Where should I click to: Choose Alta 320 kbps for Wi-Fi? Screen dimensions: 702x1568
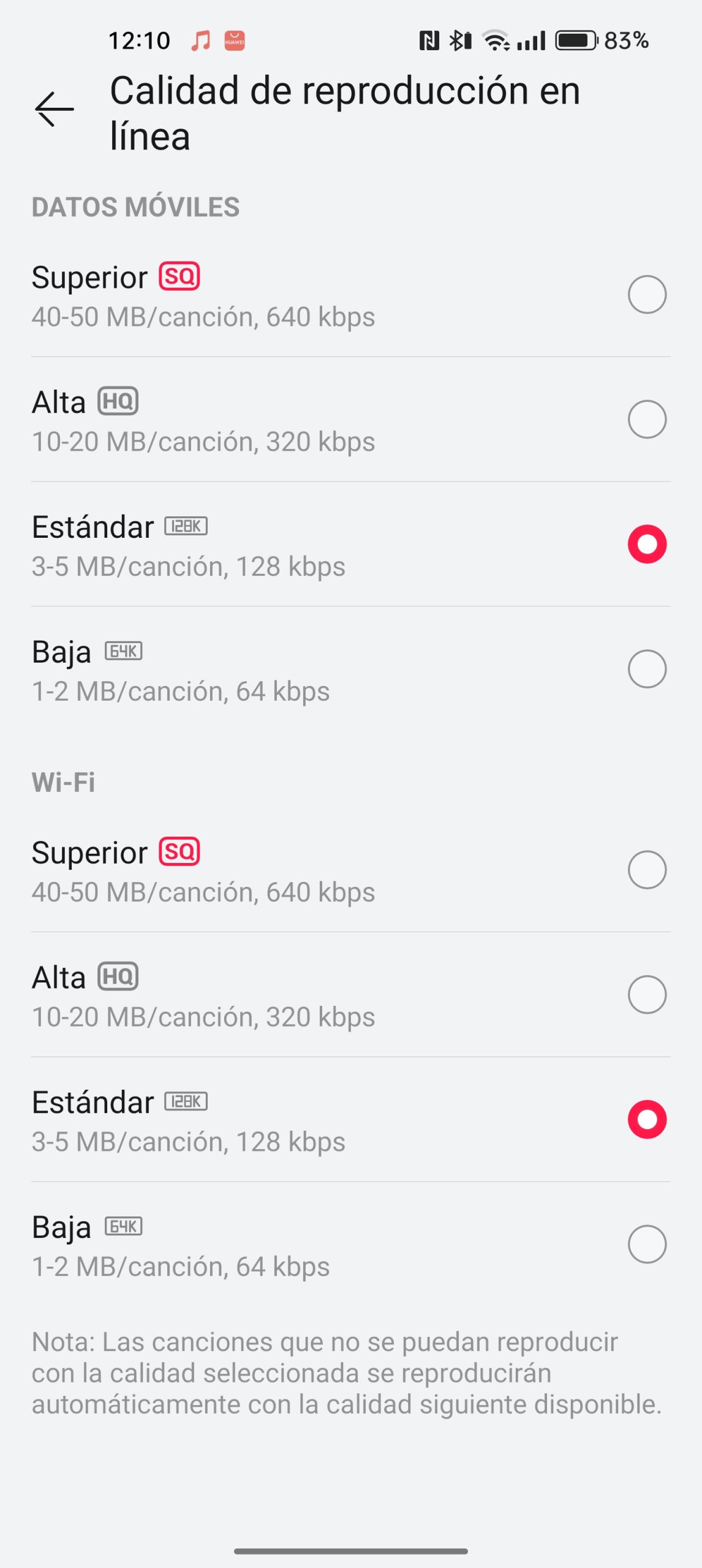646,995
